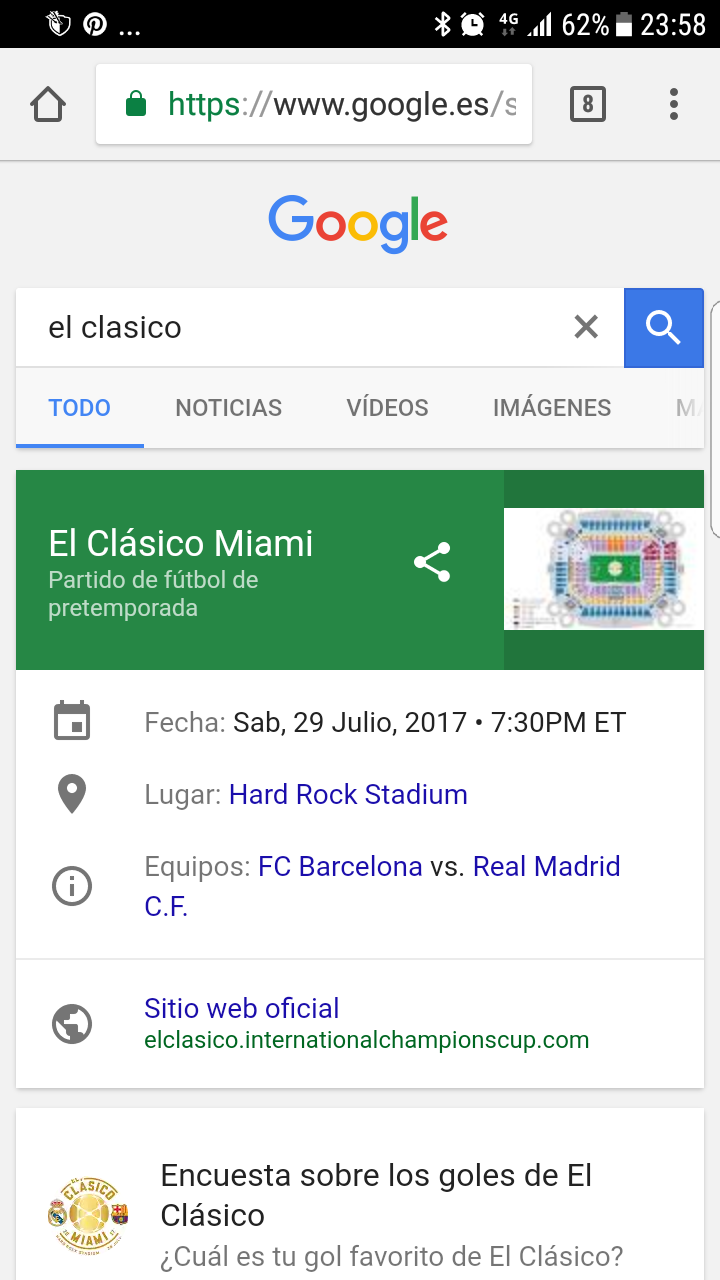
Task: Follow the FC Barcelona team link
Action: click(340, 866)
